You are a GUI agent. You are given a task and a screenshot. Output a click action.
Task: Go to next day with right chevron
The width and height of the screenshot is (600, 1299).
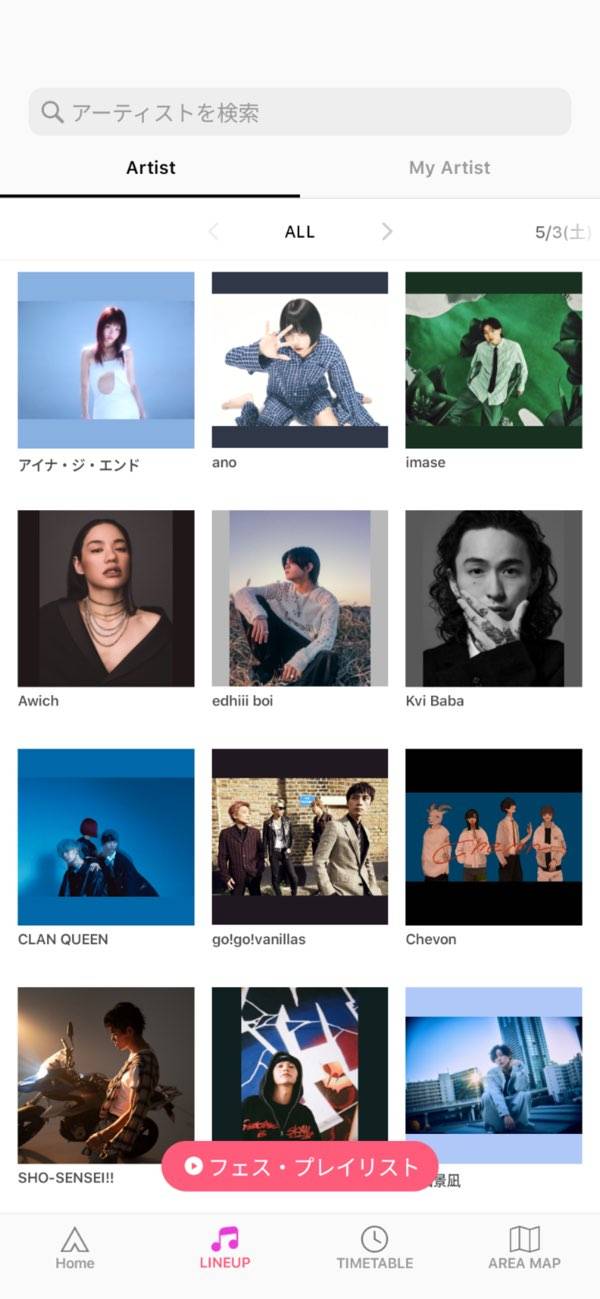[387, 232]
